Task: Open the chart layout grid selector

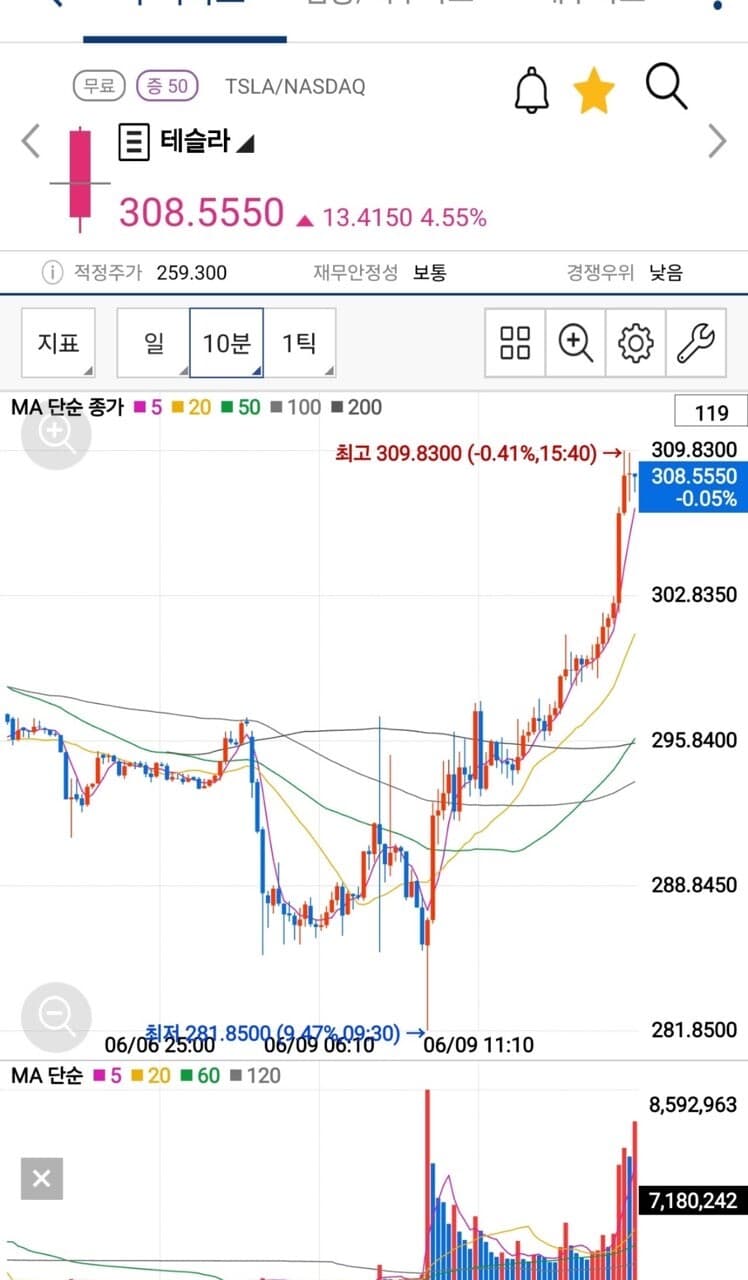Action: point(514,343)
